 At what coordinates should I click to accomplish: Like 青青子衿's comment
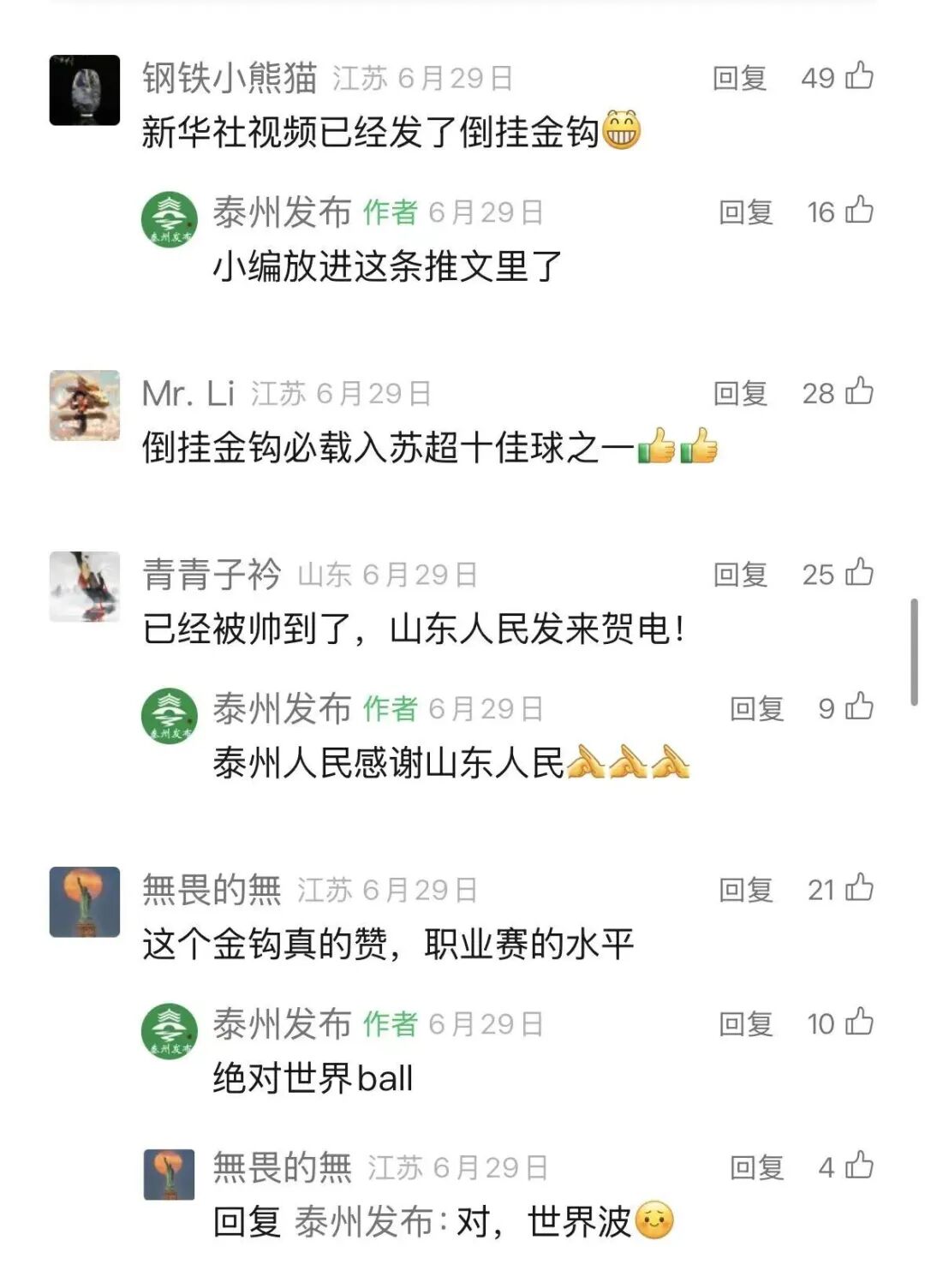tap(859, 574)
